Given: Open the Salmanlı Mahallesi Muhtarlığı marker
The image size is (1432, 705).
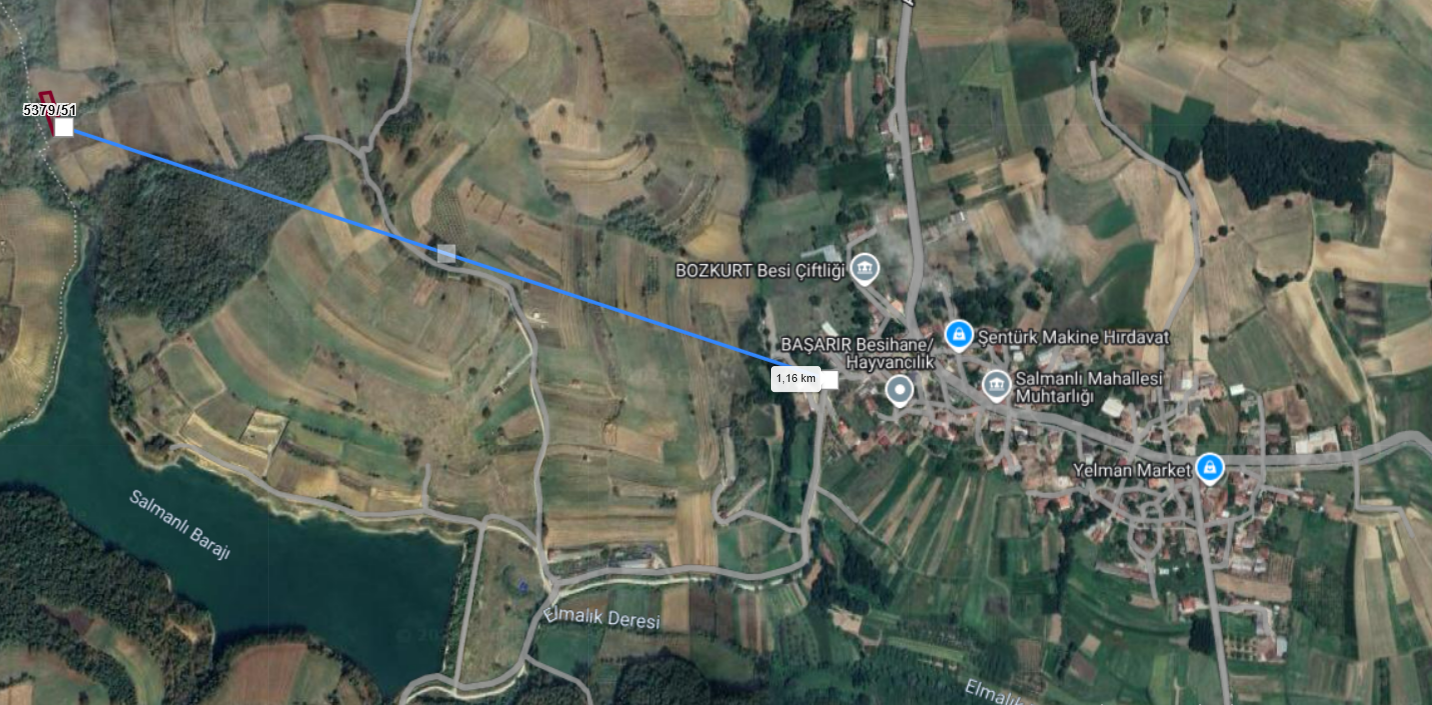Looking at the screenshot, I should pyautogui.click(x=996, y=383).
